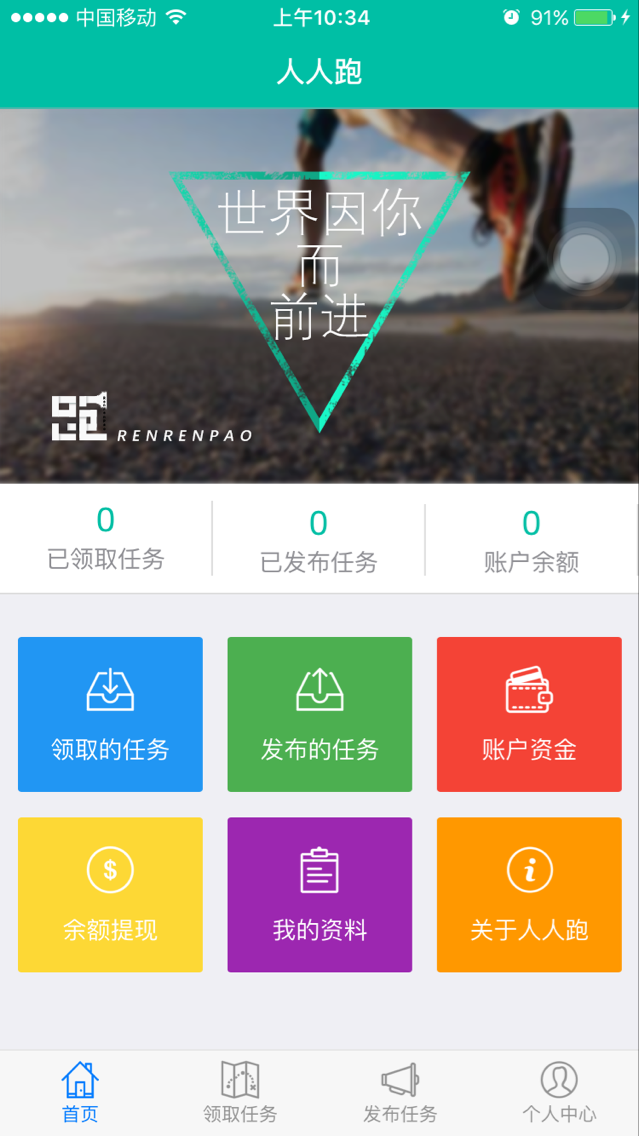The width and height of the screenshot is (639, 1136).
Task: Open the 账户资金 tile
Action: [x=529, y=714]
